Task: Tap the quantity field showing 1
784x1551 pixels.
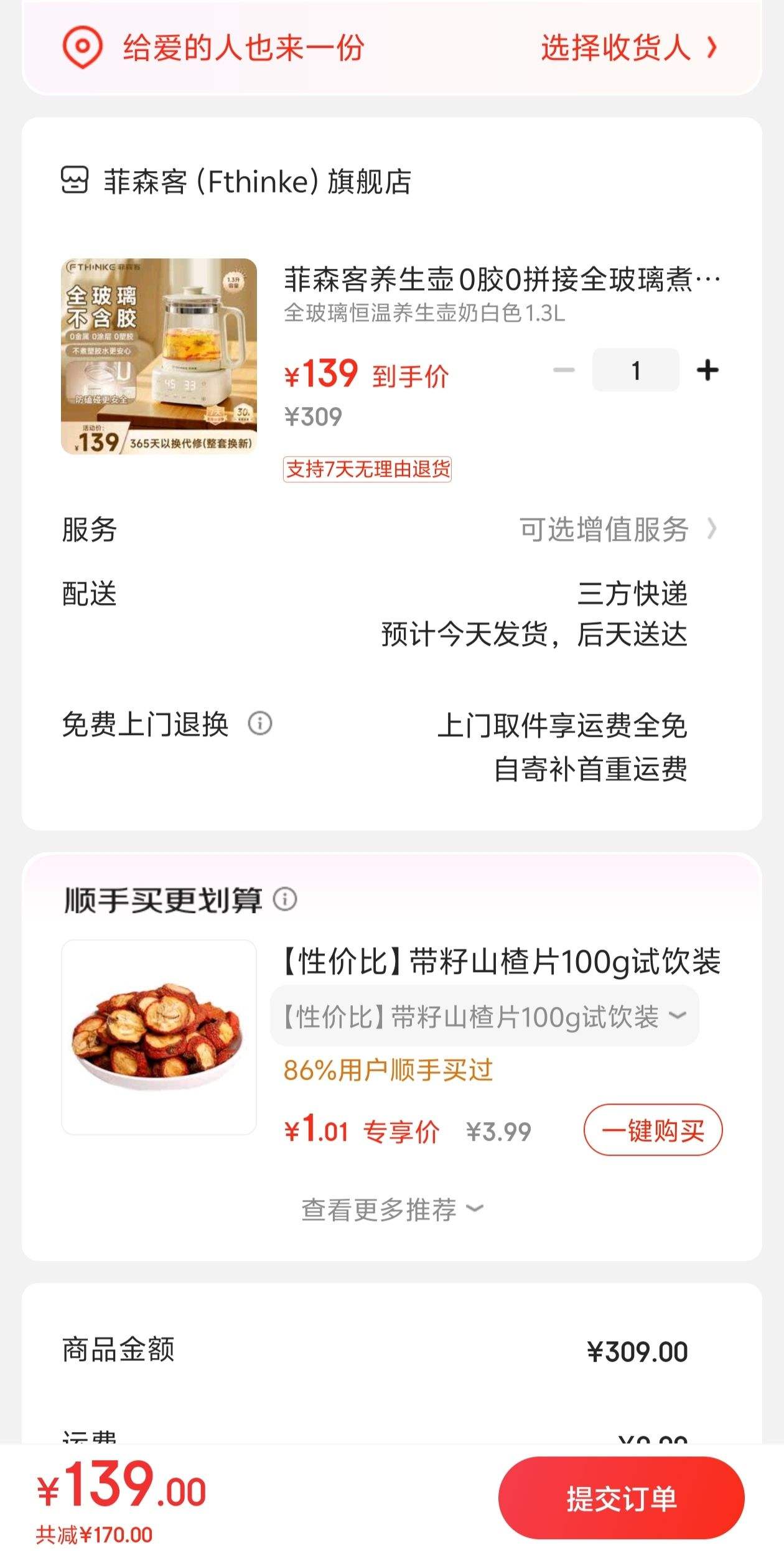Action: (x=635, y=370)
